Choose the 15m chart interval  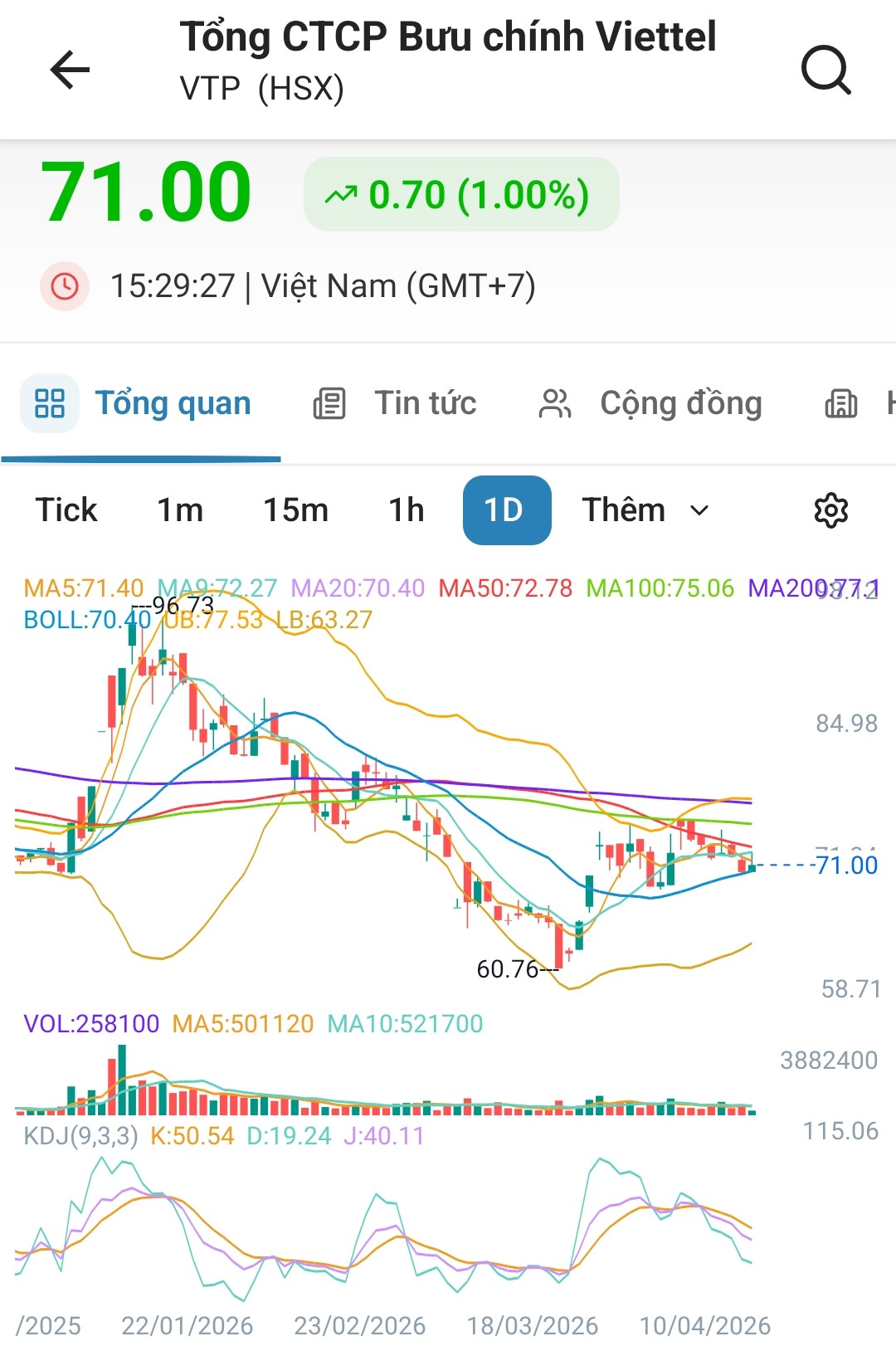[x=295, y=510]
